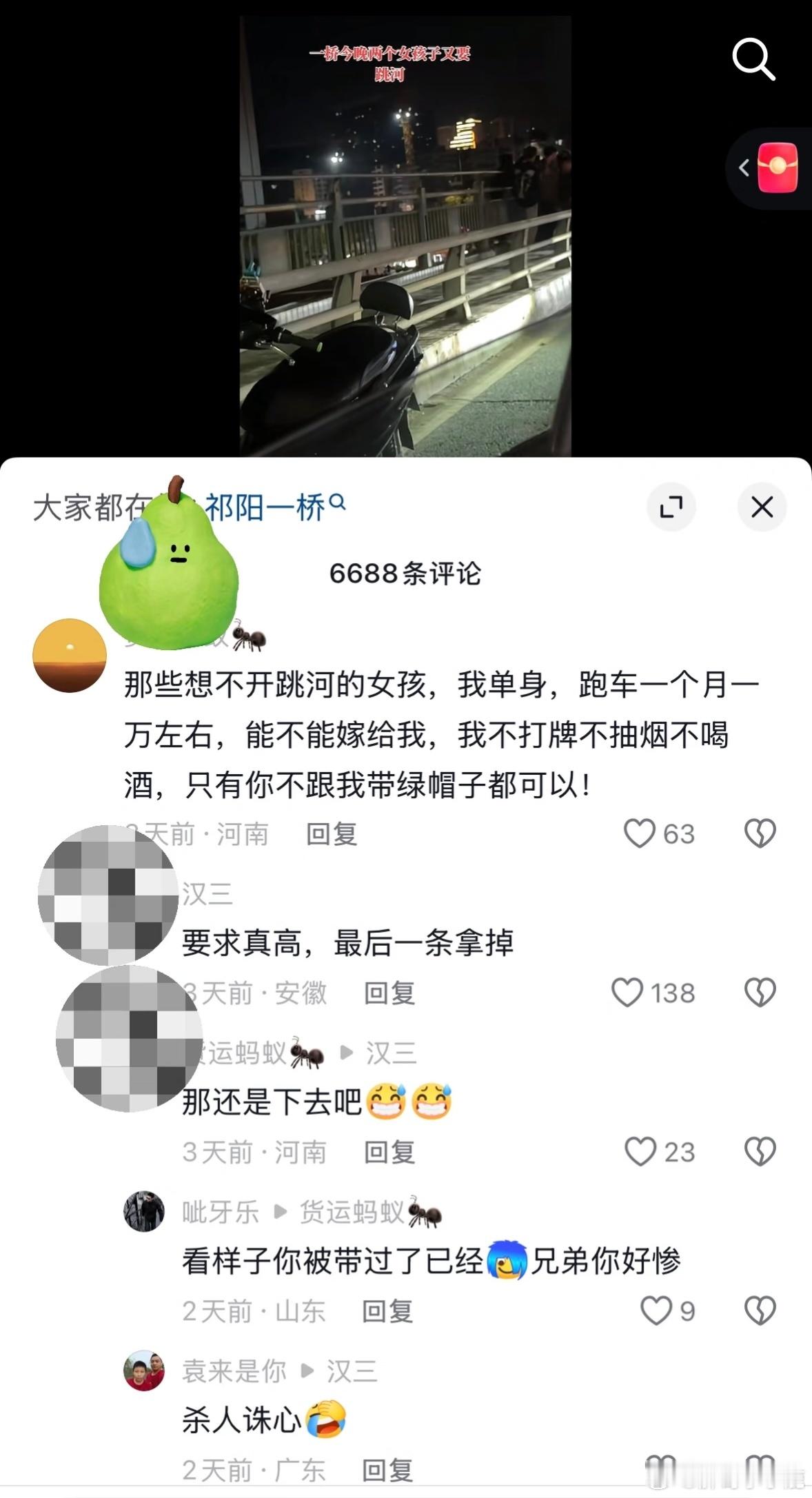Expand comments panel to full screen
The height and width of the screenshot is (1498, 812).
tap(671, 505)
